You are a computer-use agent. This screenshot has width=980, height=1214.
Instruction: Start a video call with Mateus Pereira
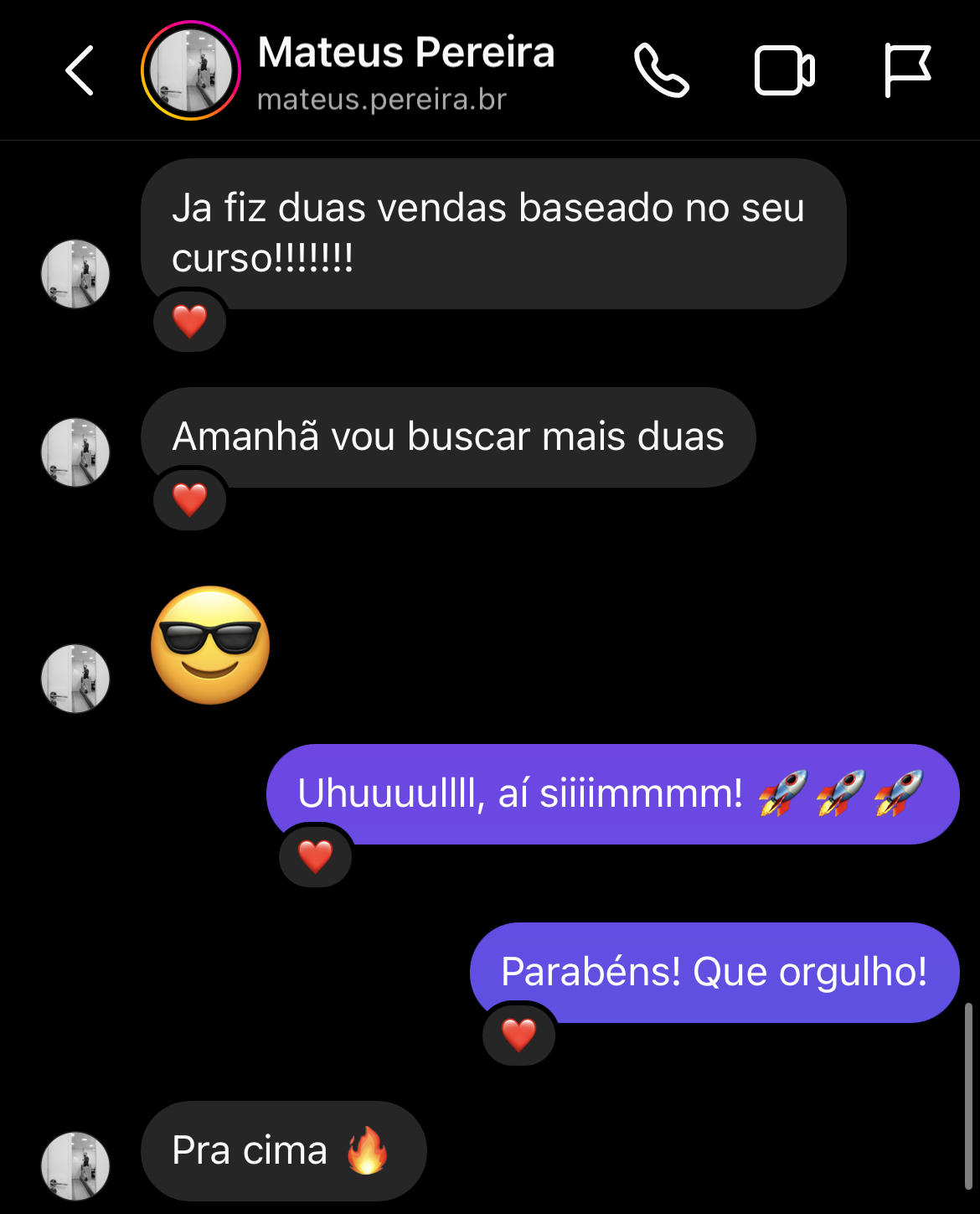(784, 70)
